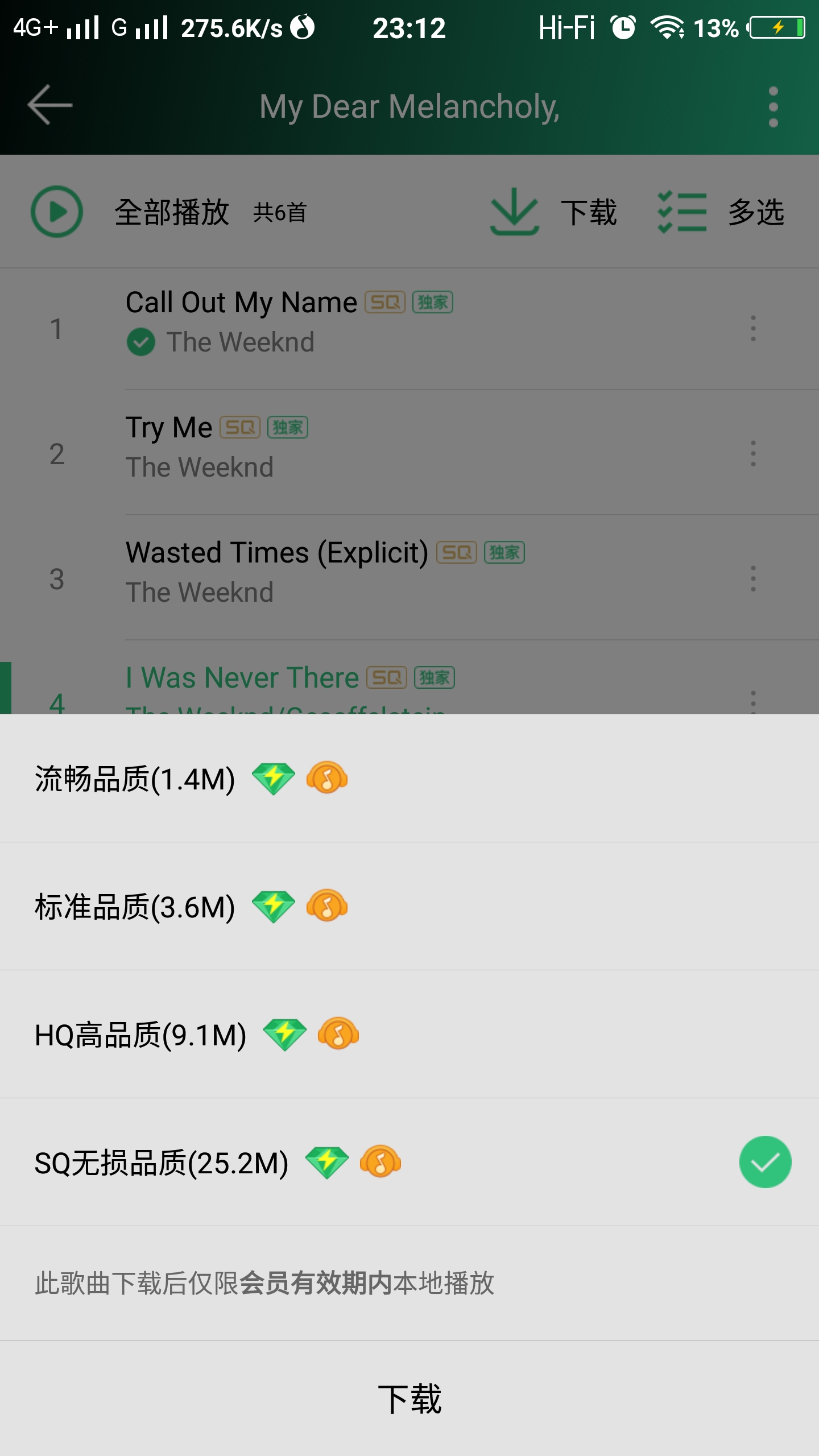Viewport: 819px width, 1456px height.
Task: Choose 标准品质(3.6M) quality option
Action: [x=409, y=906]
